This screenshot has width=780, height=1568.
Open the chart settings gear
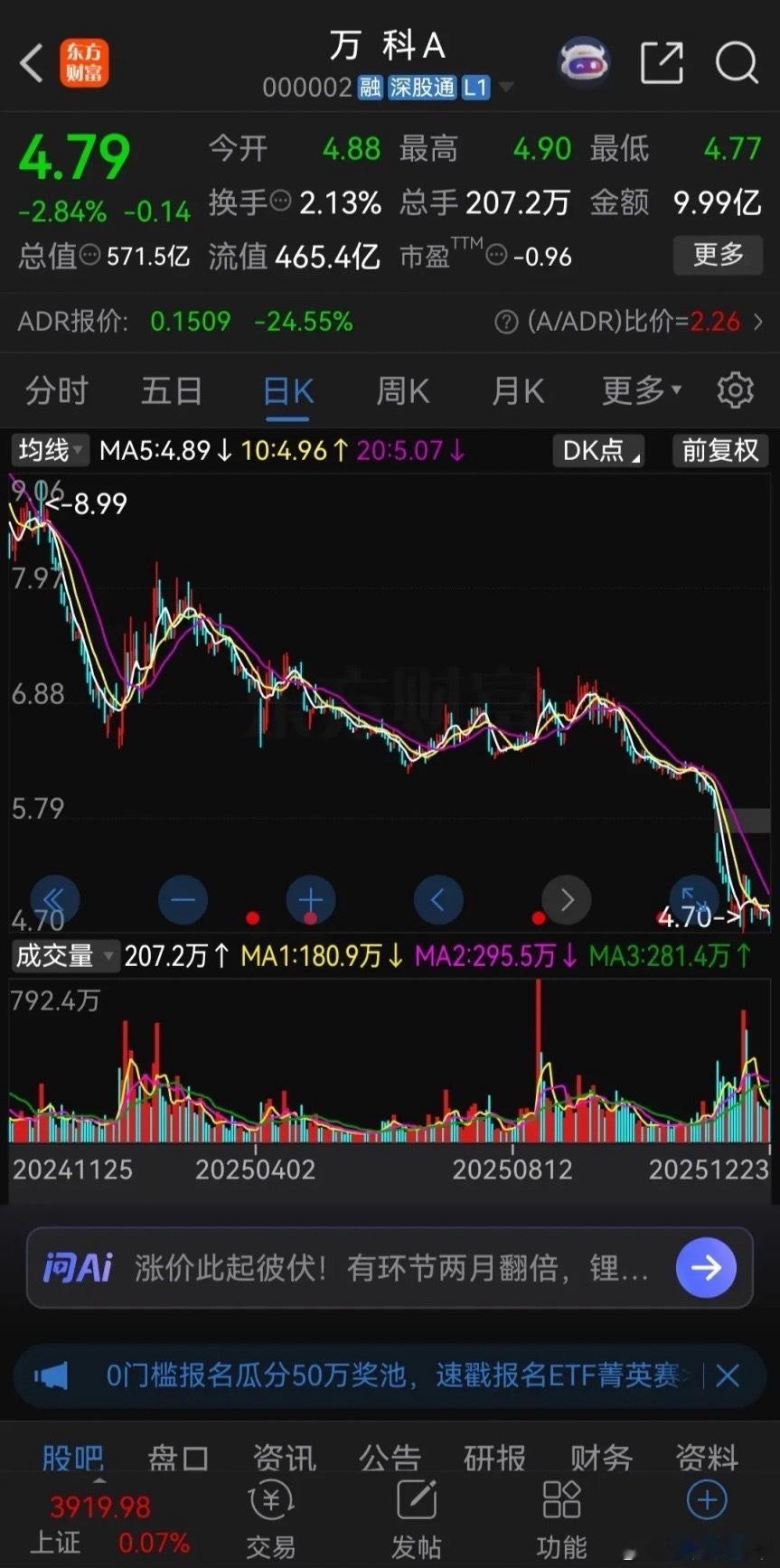(x=736, y=390)
